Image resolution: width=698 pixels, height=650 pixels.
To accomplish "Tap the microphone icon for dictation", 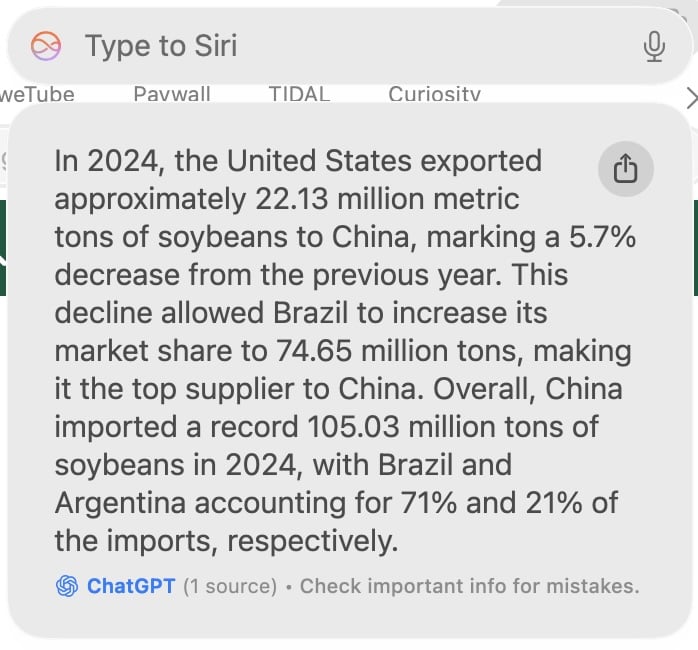I will (654, 46).
